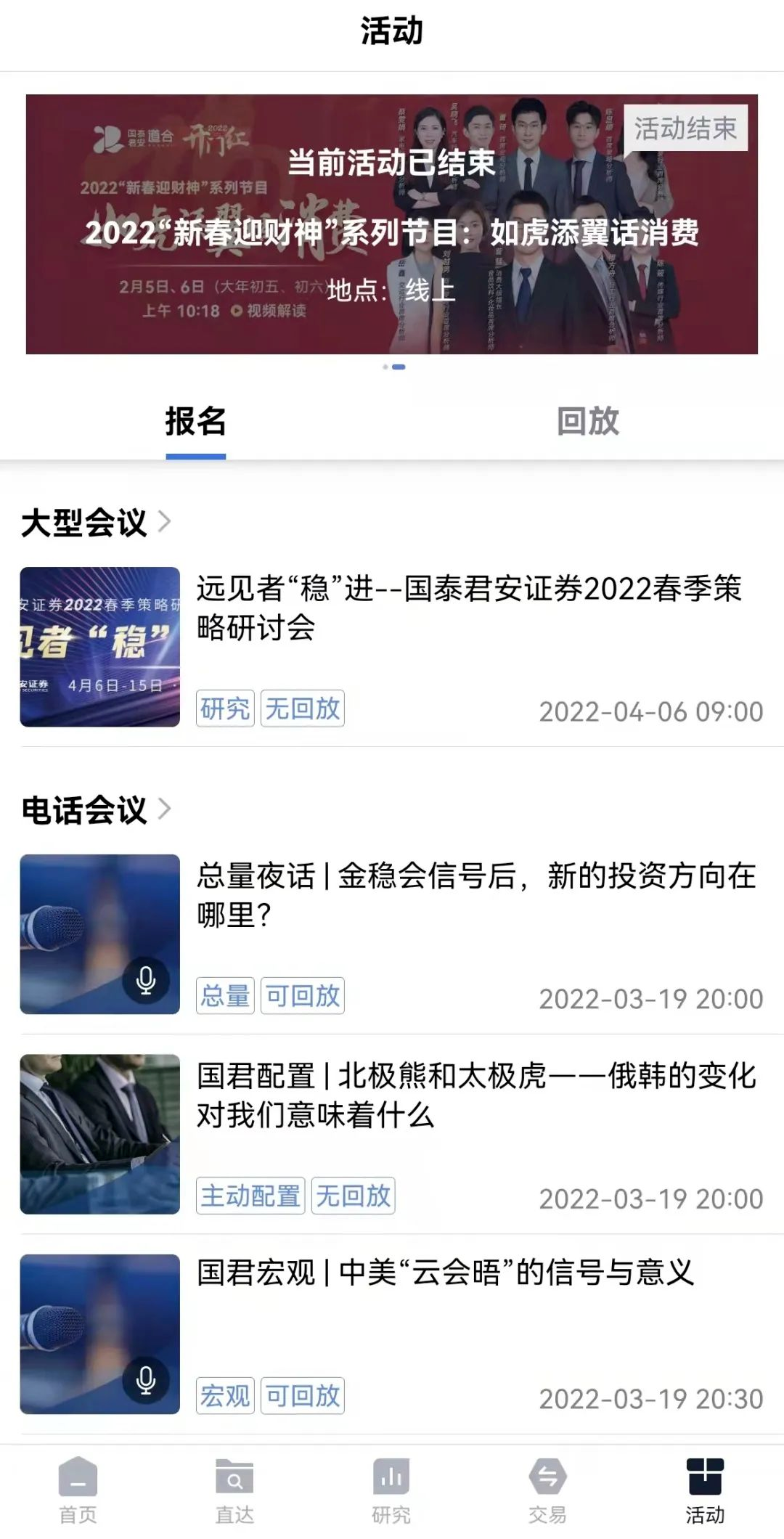Go to the 首页 tab
The image size is (784, 1539).
pos(78,1491)
